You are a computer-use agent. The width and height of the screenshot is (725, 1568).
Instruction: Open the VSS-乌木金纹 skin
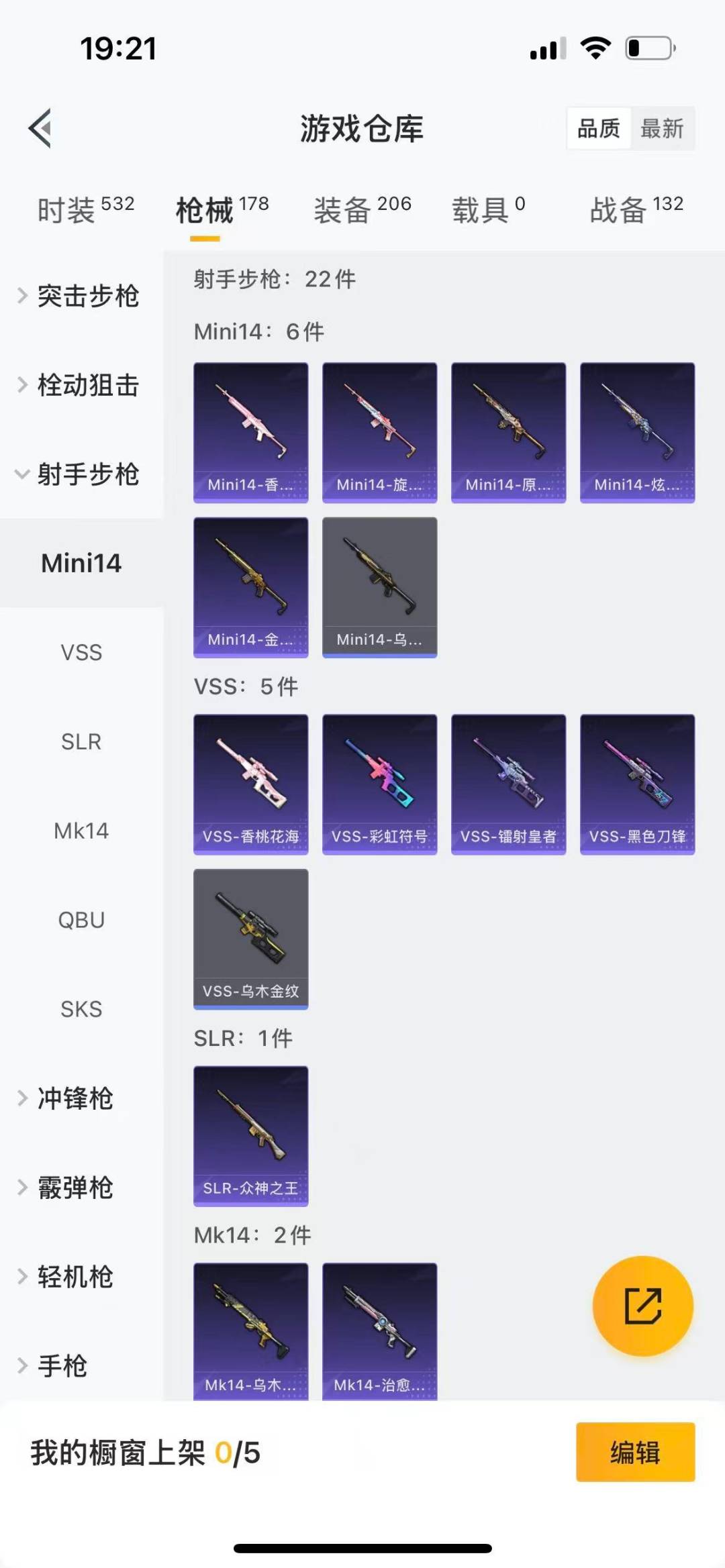tap(250, 938)
